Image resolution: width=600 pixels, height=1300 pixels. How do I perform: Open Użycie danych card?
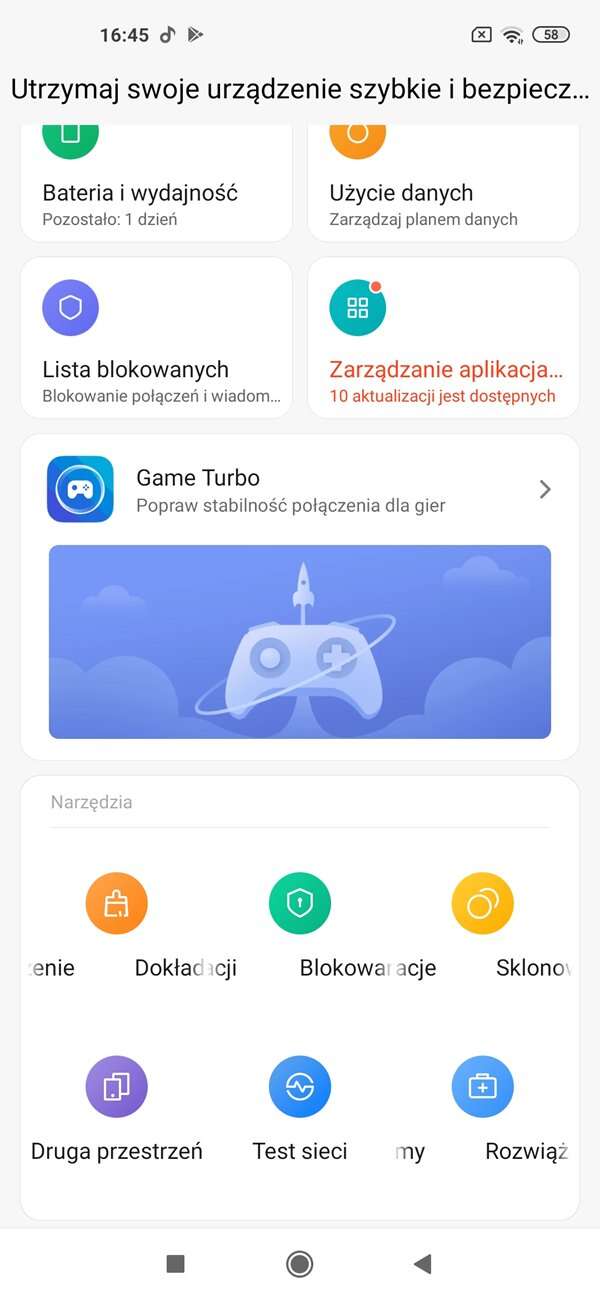point(443,190)
